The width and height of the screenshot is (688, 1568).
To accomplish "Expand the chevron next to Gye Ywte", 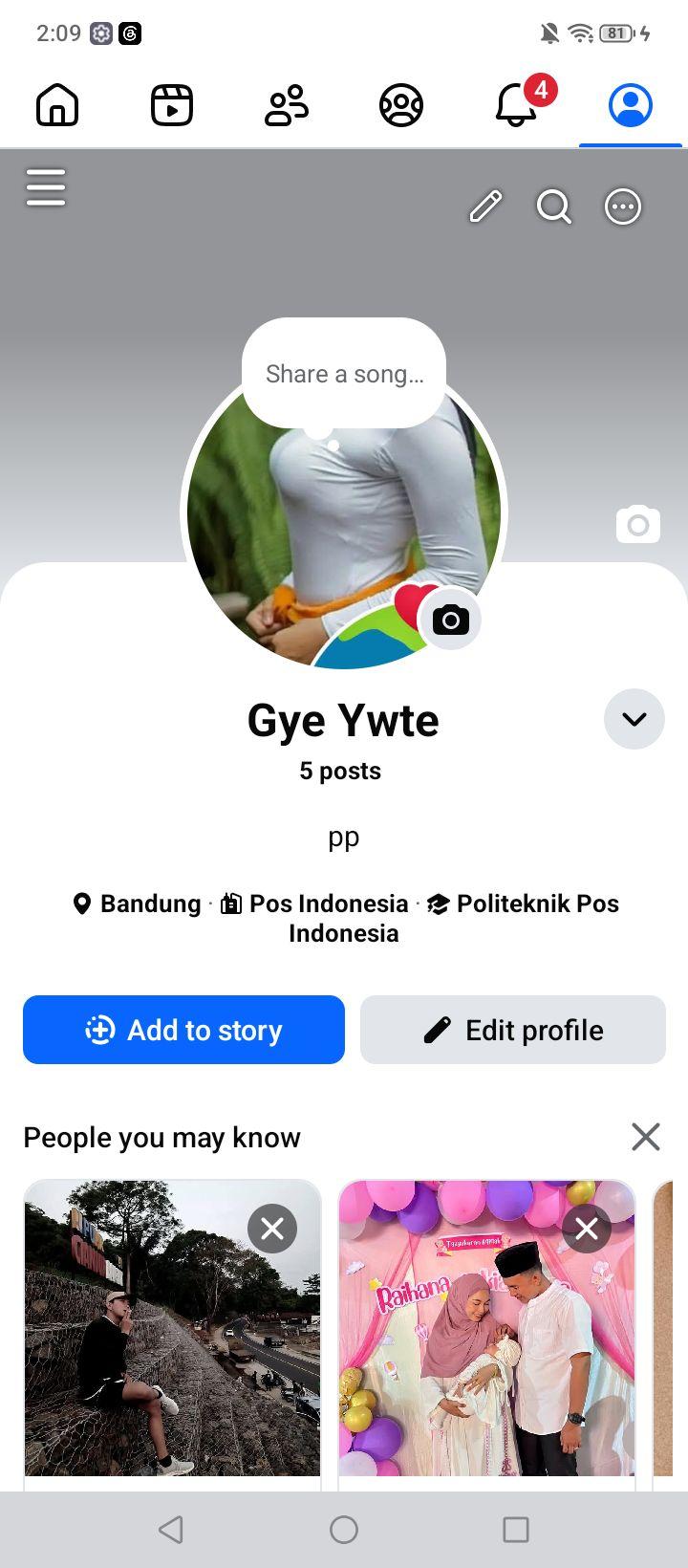I will pos(634,719).
